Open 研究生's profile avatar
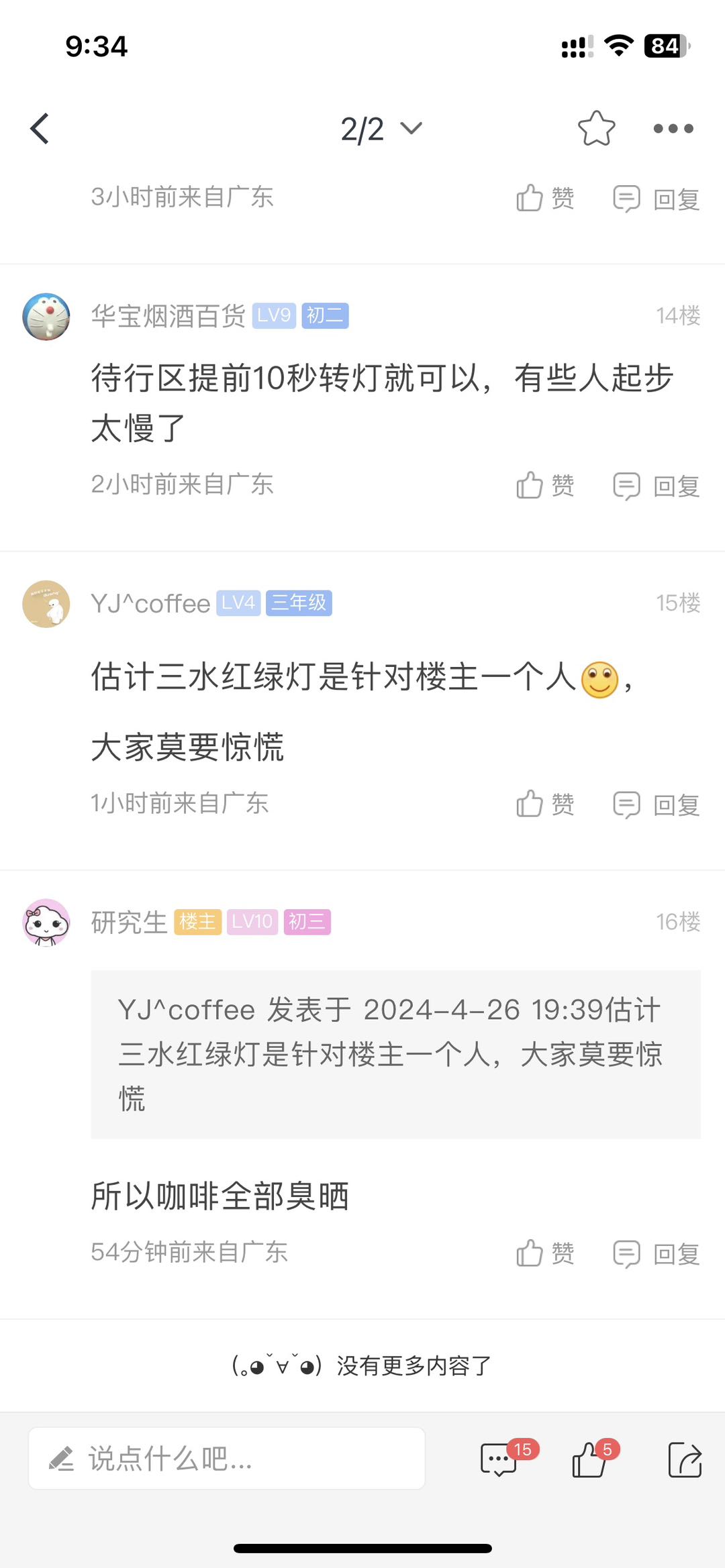This screenshot has height=1568, width=725. (46, 923)
